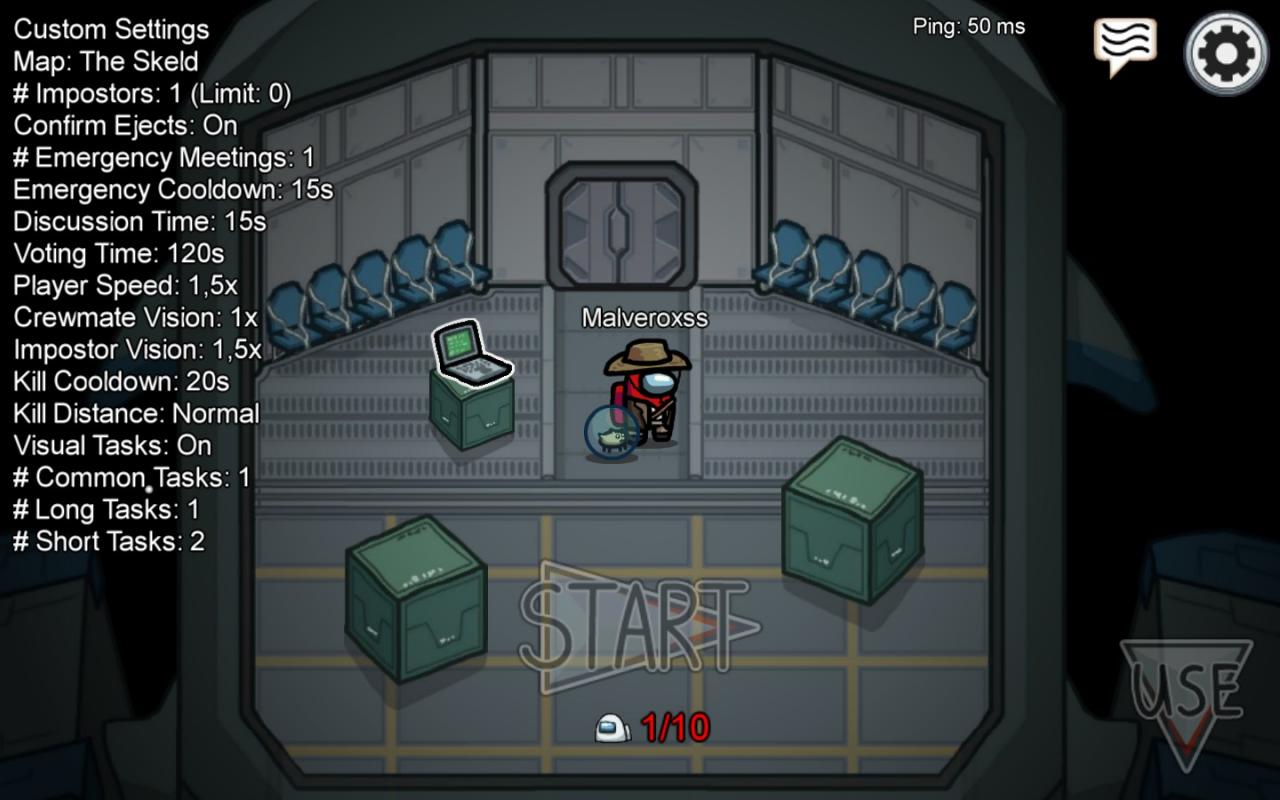Image resolution: width=1280 pixels, height=800 pixels.
Task: Open the chat speech bubble
Action: click(x=1125, y=44)
